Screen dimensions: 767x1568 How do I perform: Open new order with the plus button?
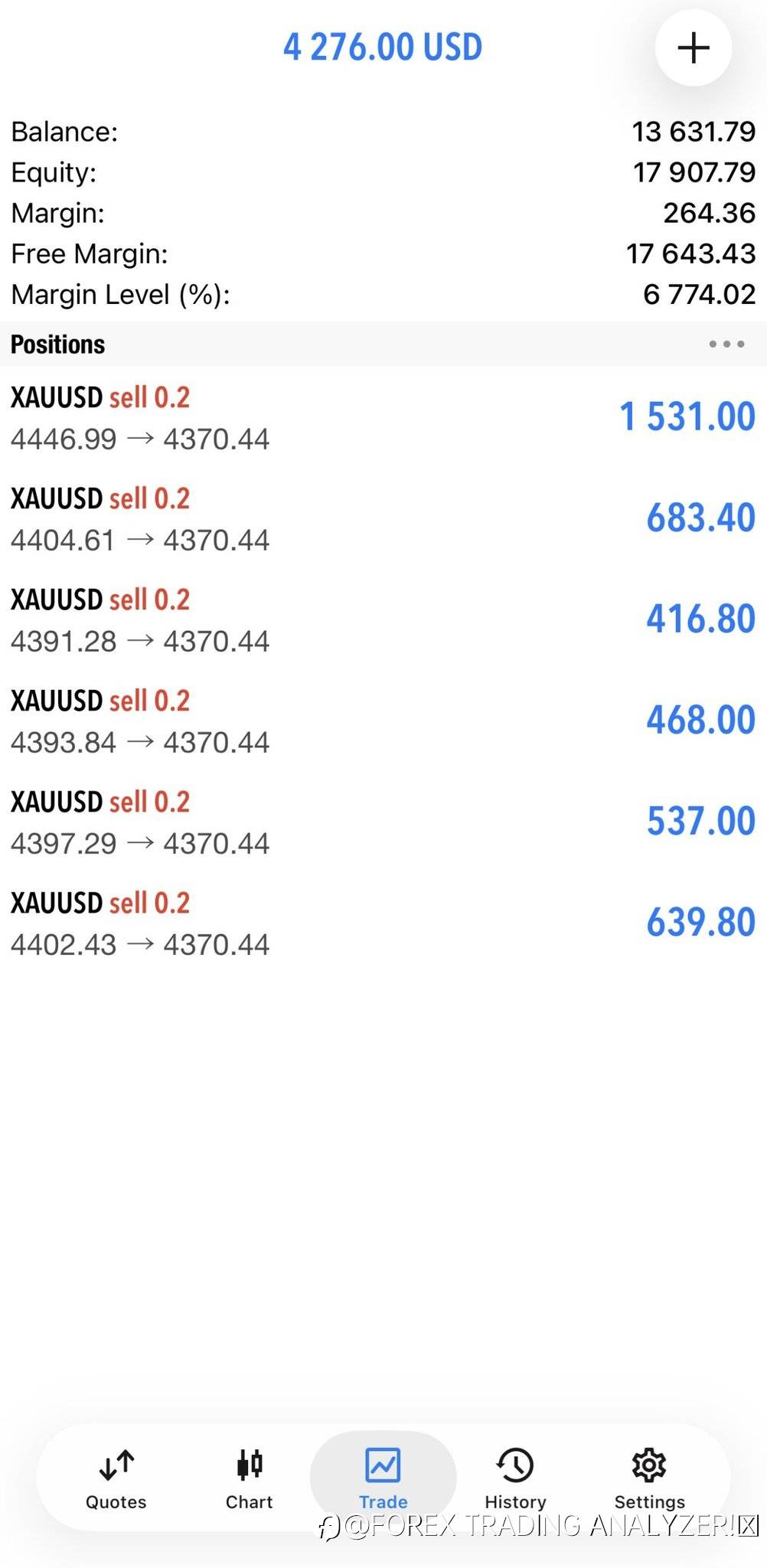click(694, 47)
